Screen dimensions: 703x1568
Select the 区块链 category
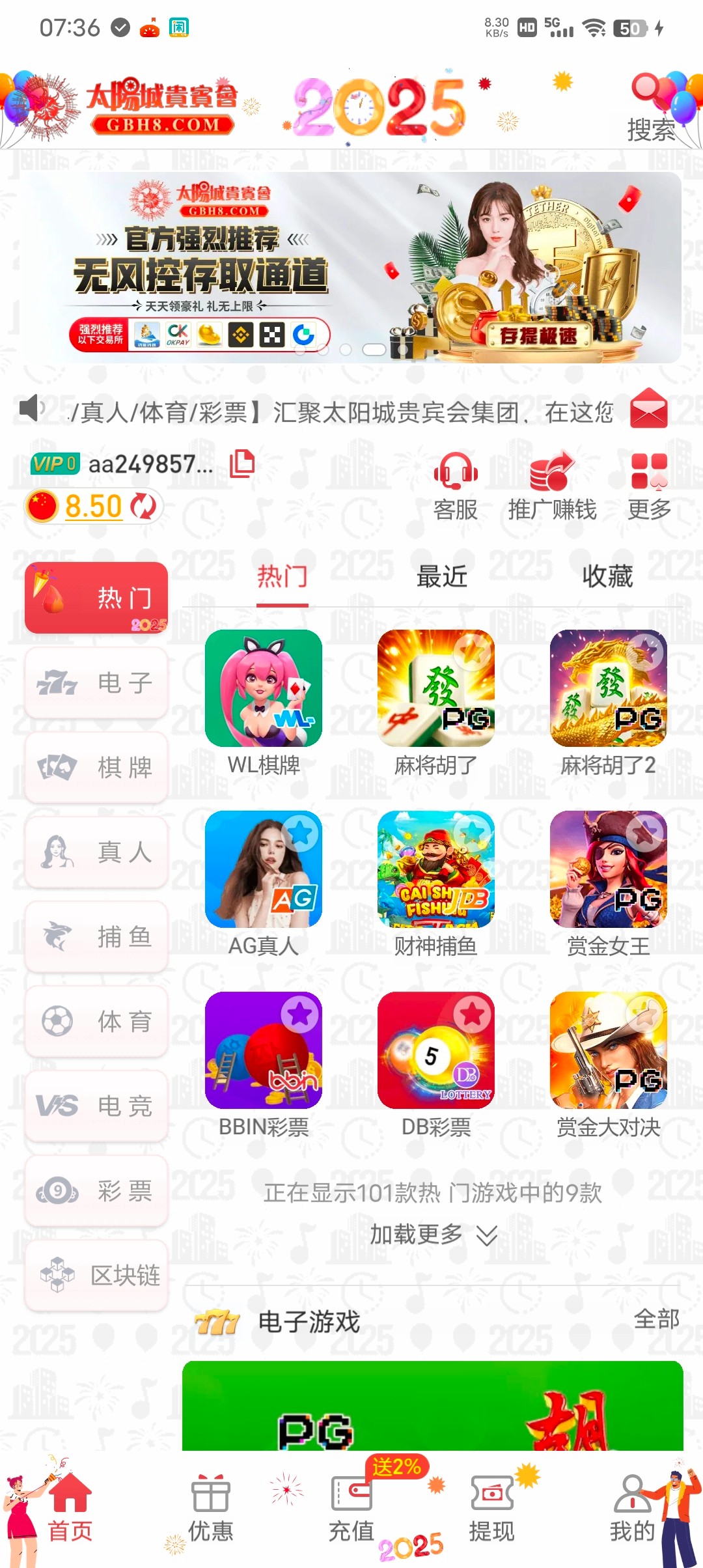point(96,1276)
